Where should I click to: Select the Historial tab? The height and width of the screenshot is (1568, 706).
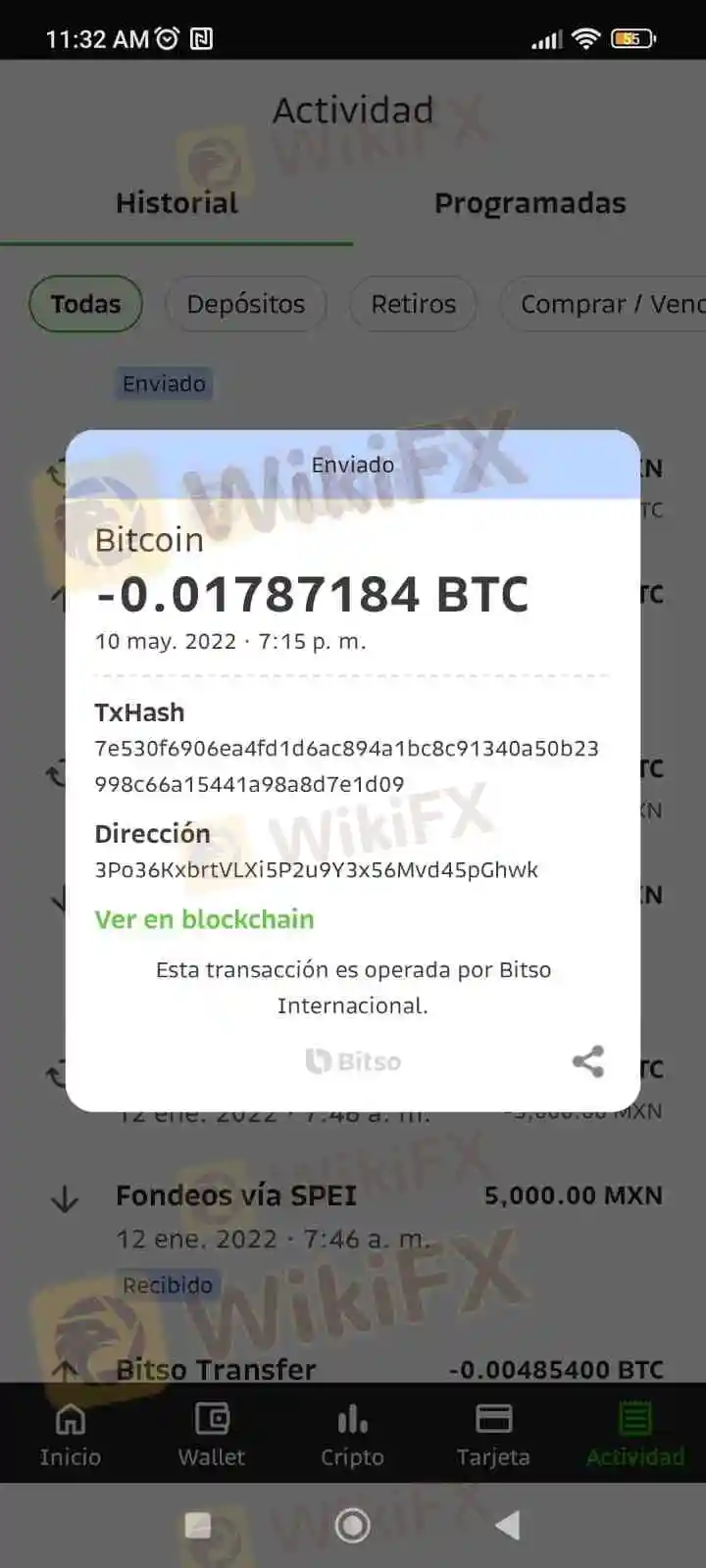[176, 203]
